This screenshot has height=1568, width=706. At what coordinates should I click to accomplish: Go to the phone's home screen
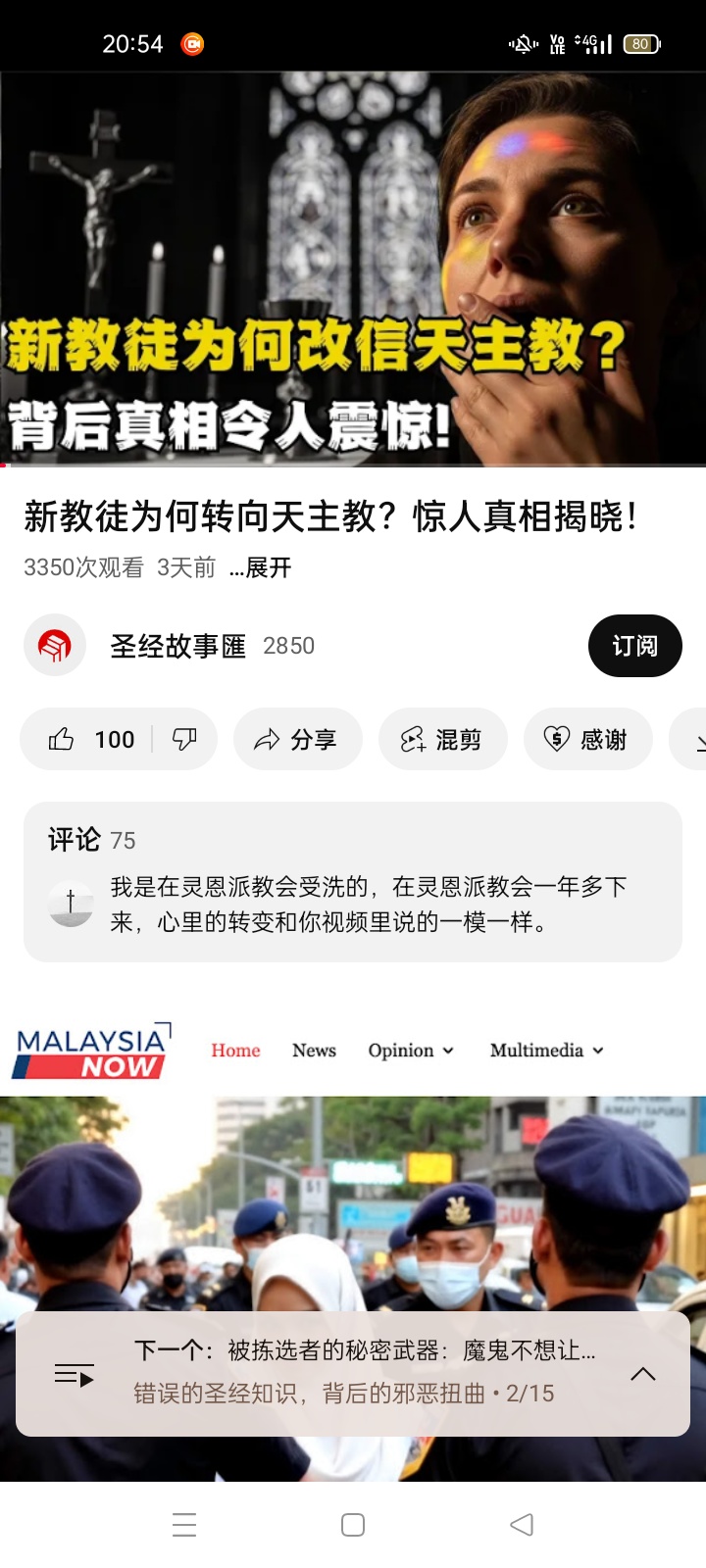coord(353,1525)
